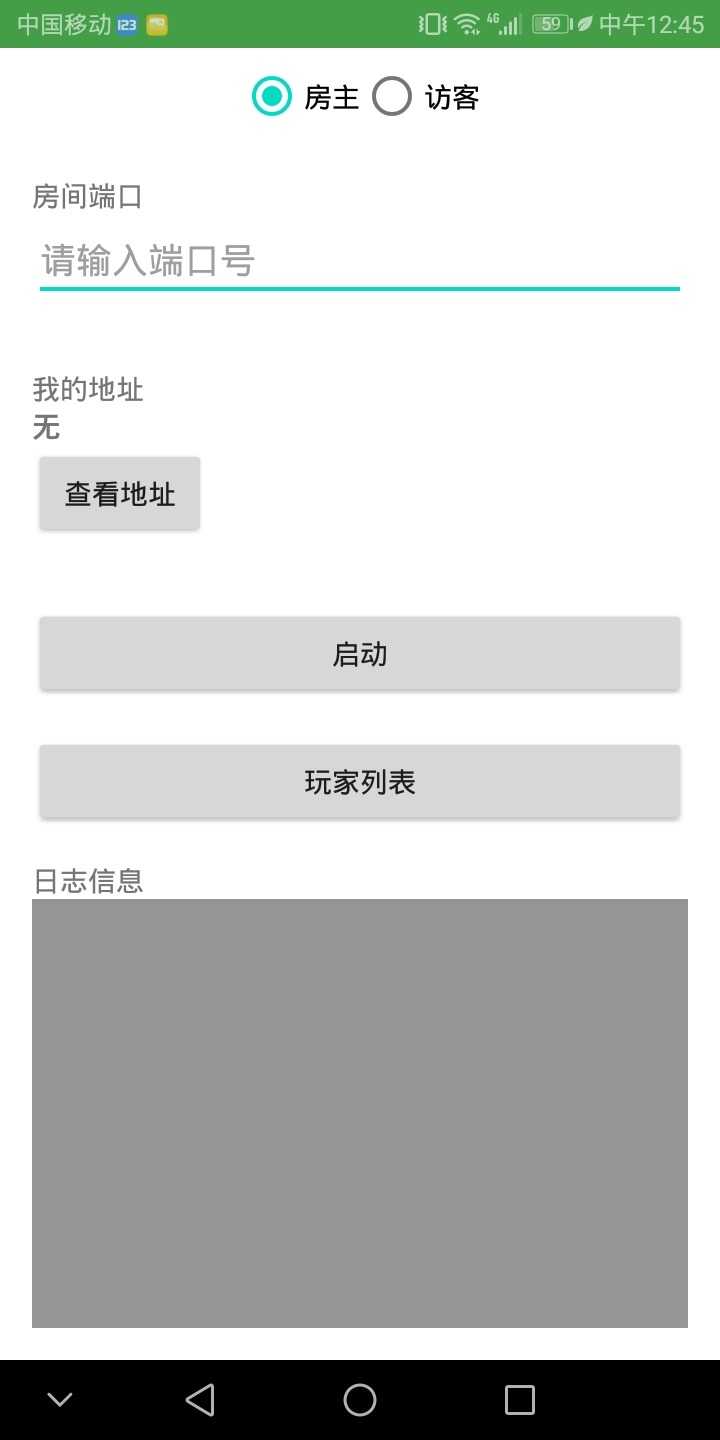The height and width of the screenshot is (1440, 720).
Task: Hide the navigation bar with the down arrow
Action: point(60,1399)
